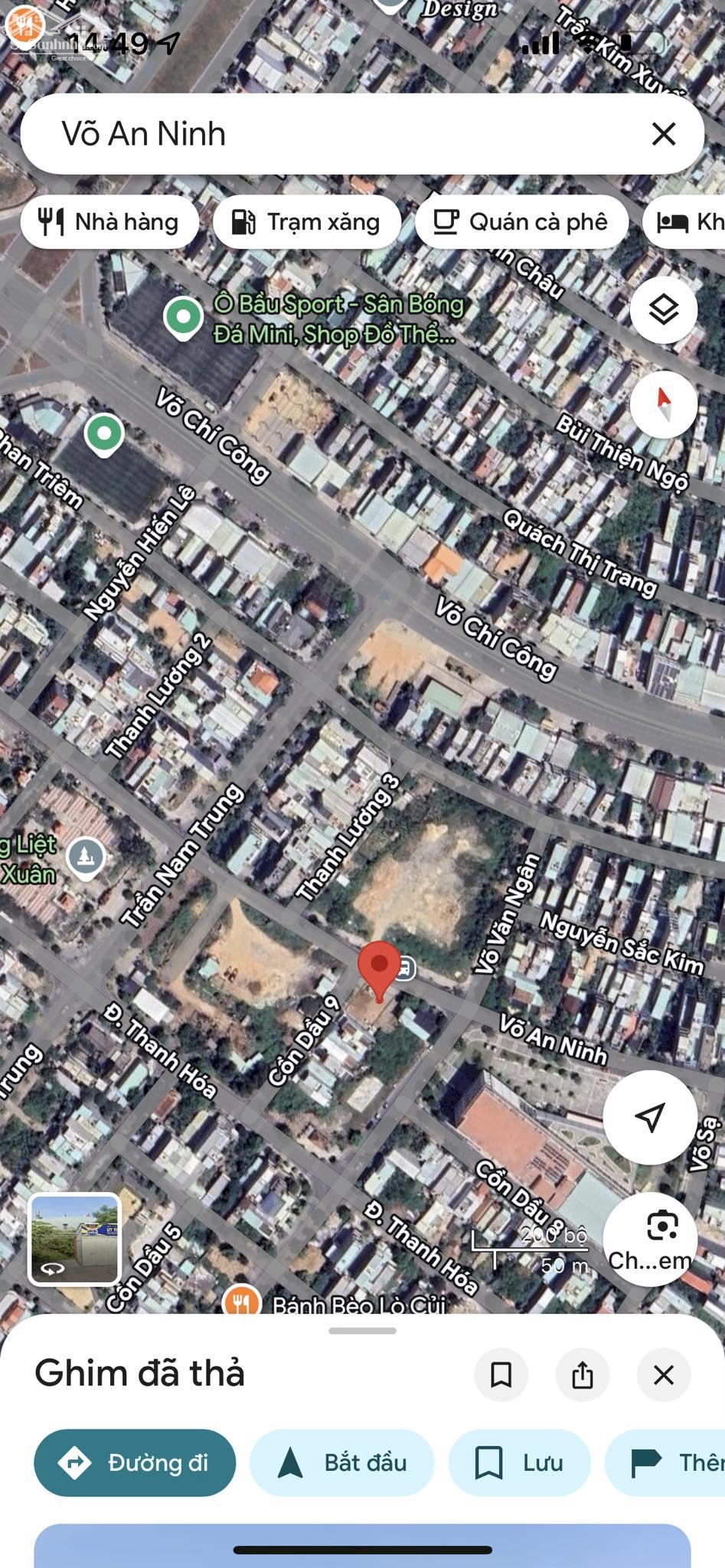Screen dimensions: 725x1568
Task: Tap the Lưu button
Action: (519, 1462)
